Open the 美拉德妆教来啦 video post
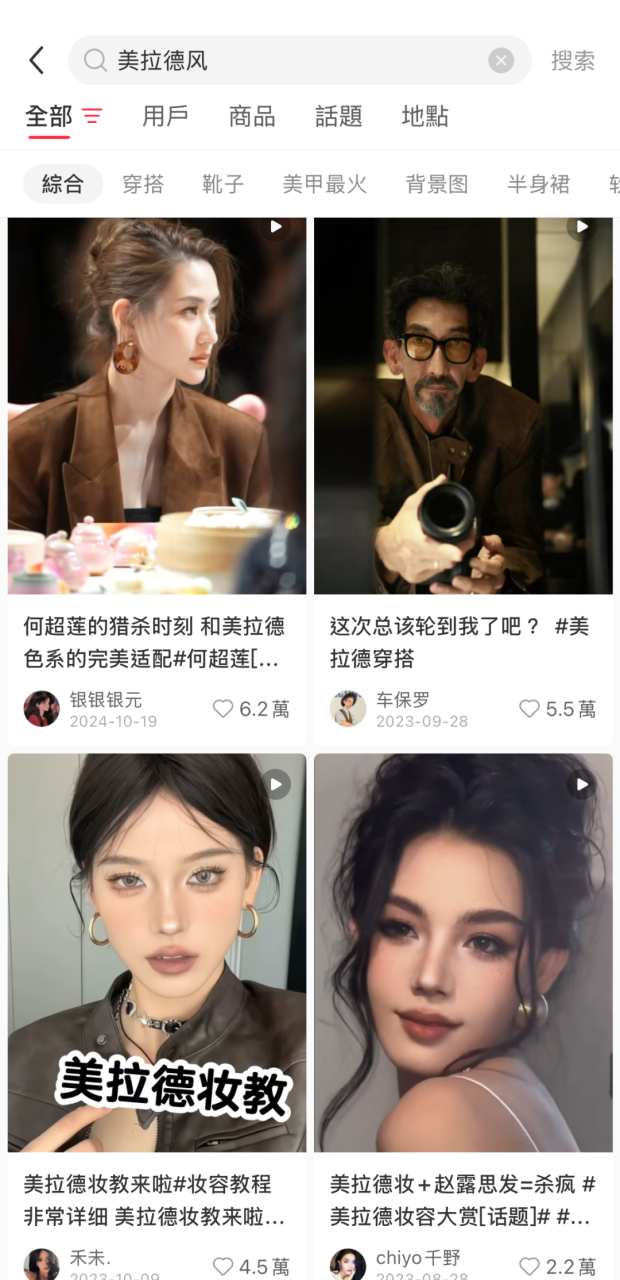 pos(157,952)
